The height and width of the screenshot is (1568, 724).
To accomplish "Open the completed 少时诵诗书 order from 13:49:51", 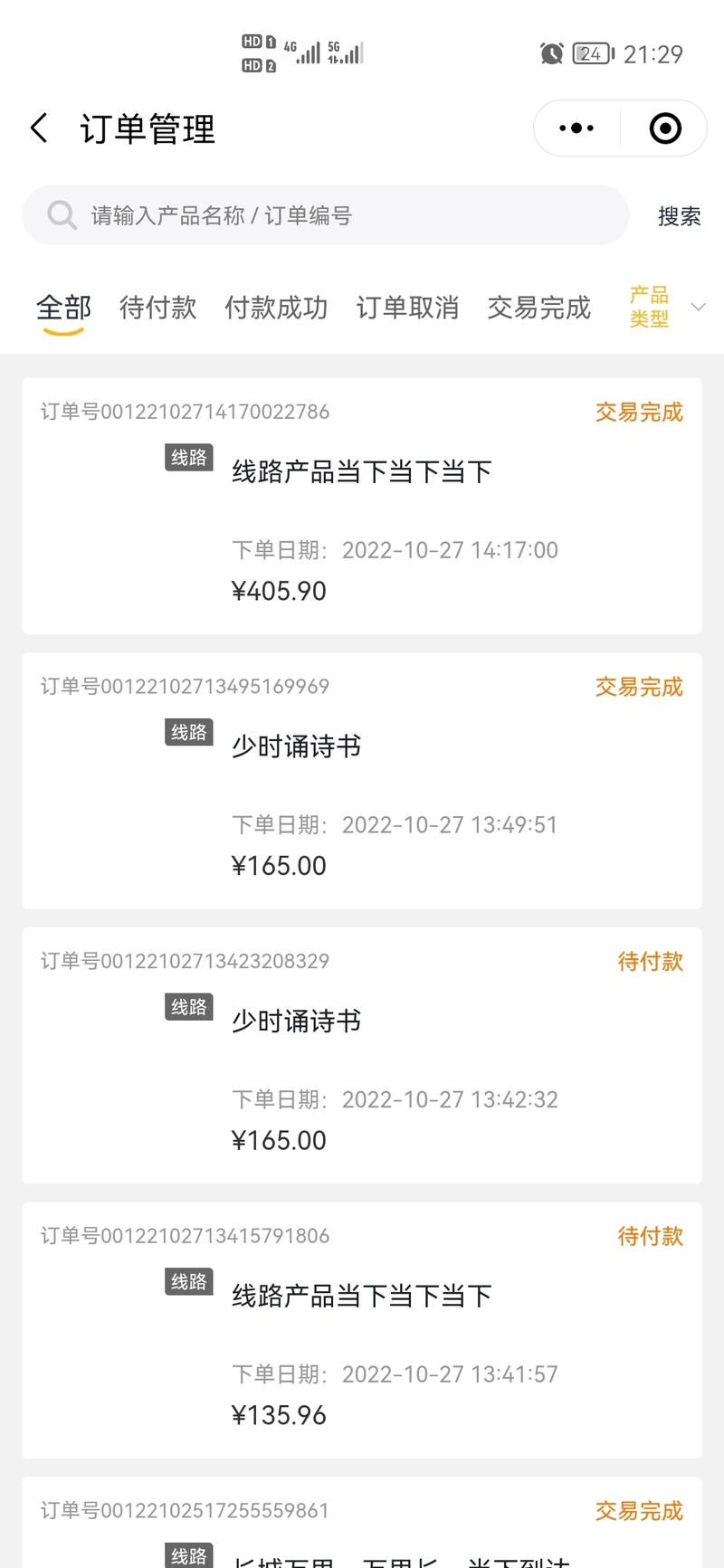I will click(362, 781).
